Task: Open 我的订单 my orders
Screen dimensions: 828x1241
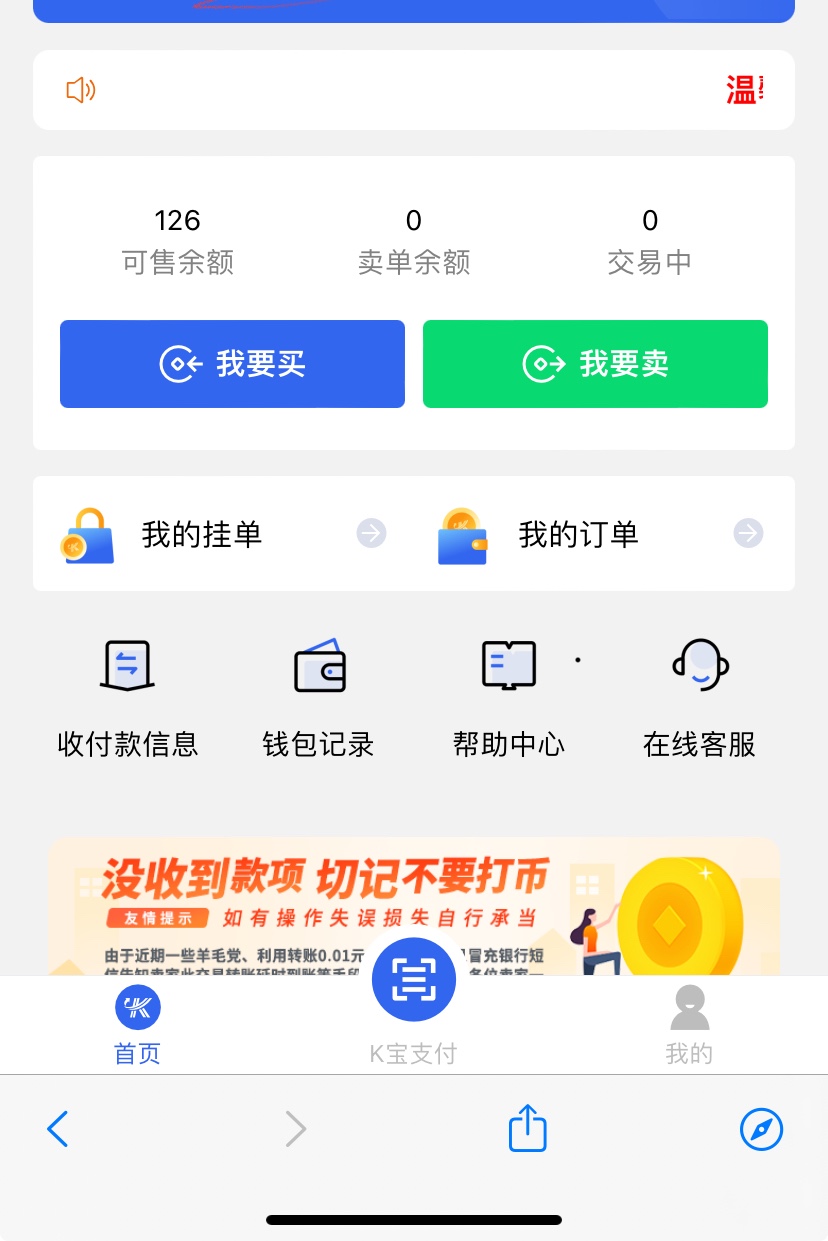Action: [x=600, y=534]
